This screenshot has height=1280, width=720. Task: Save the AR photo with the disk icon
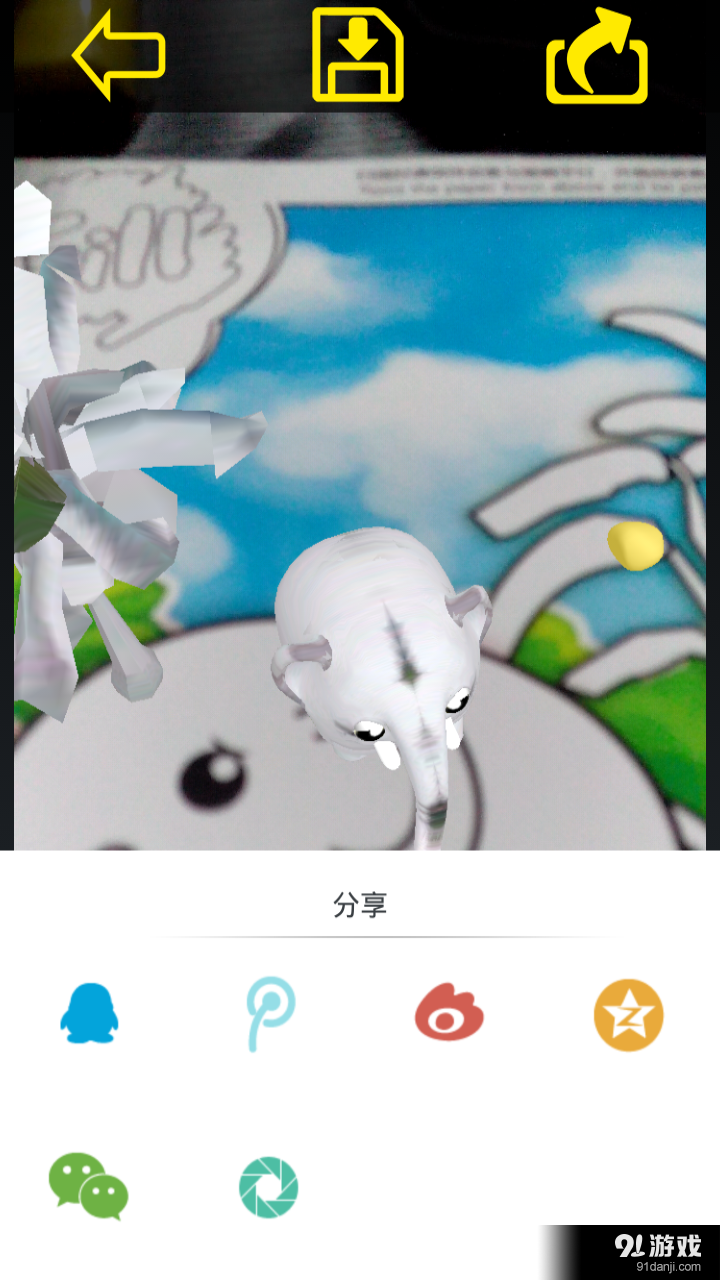click(357, 55)
